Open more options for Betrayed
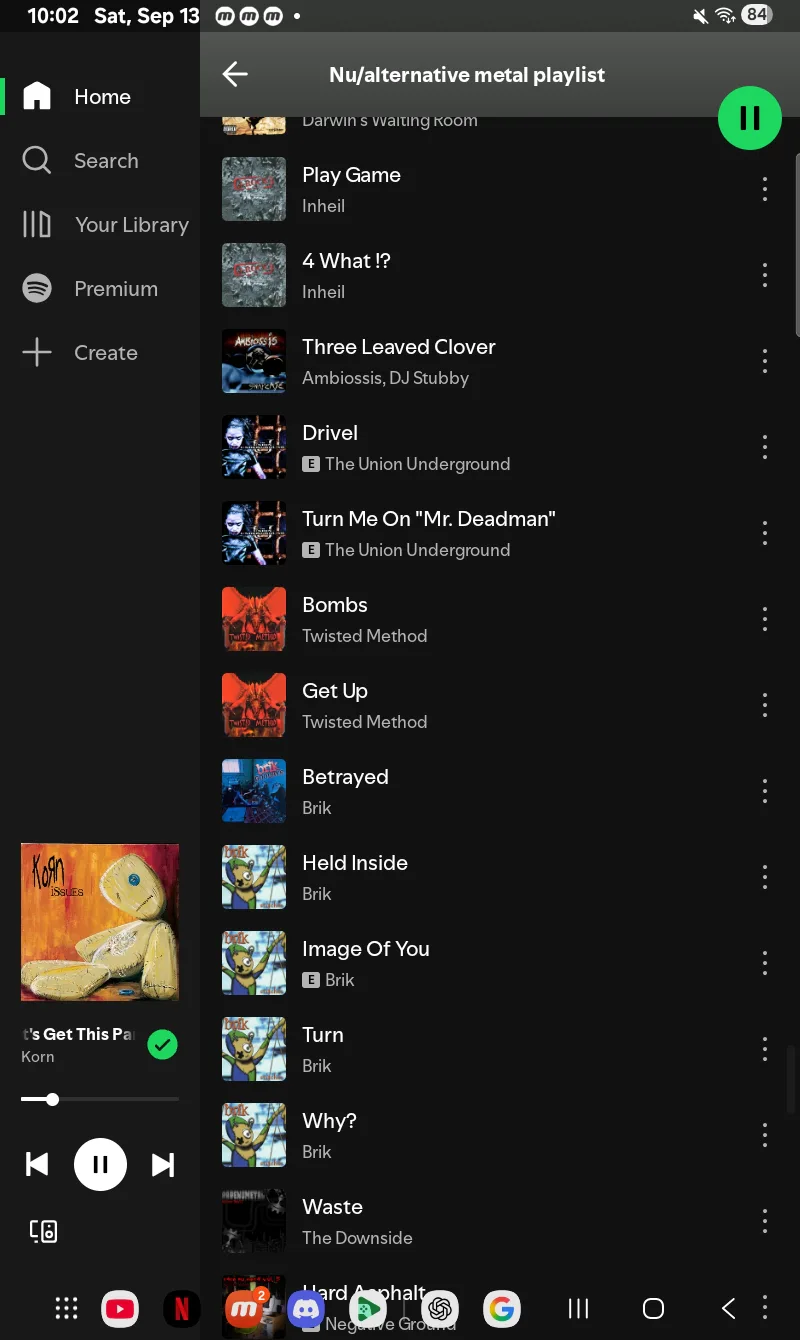This screenshot has width=800, height=1340. tap(764, 791)
